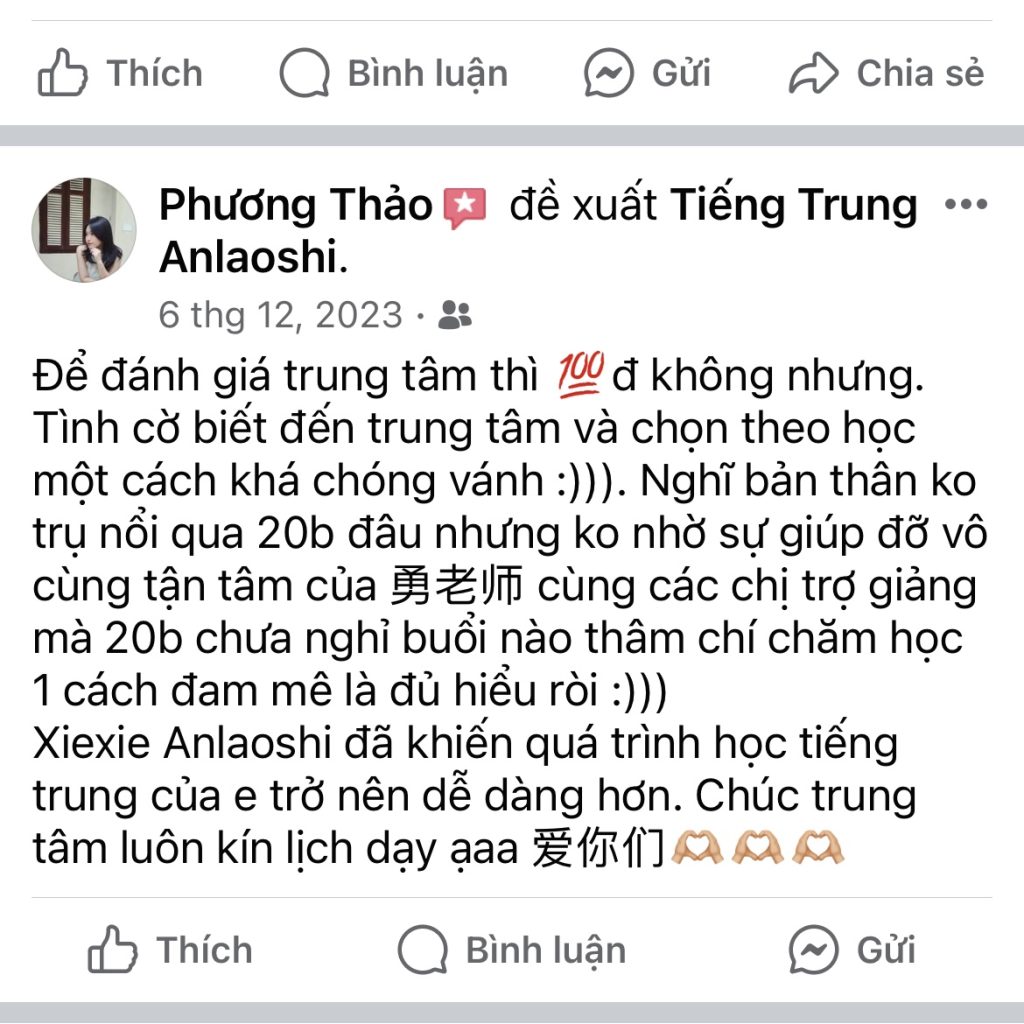Viewport: 1024px width, 1024px height.
Task: Open Phương Thảo's profile name link
Action: pos(296,205)
